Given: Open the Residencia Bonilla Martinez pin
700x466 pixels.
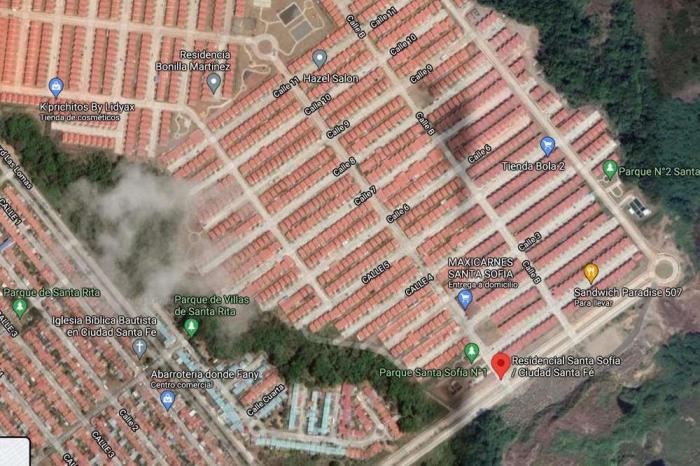Looking at the screenshot, I should coord(214,82).
